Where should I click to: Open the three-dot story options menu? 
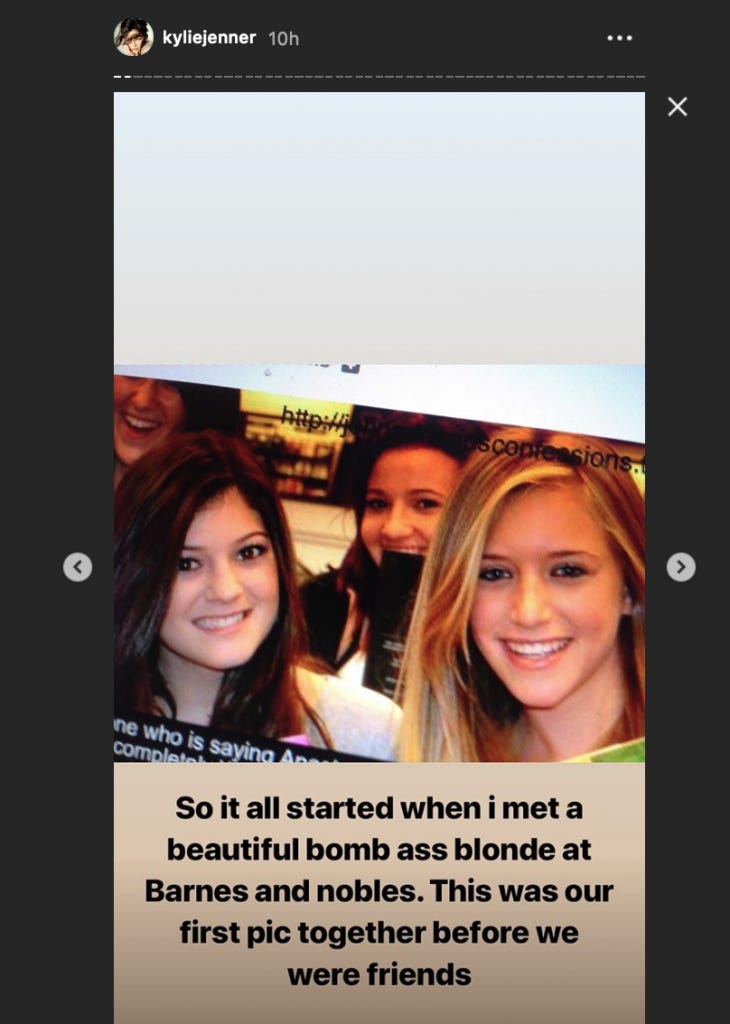point(619,38)
